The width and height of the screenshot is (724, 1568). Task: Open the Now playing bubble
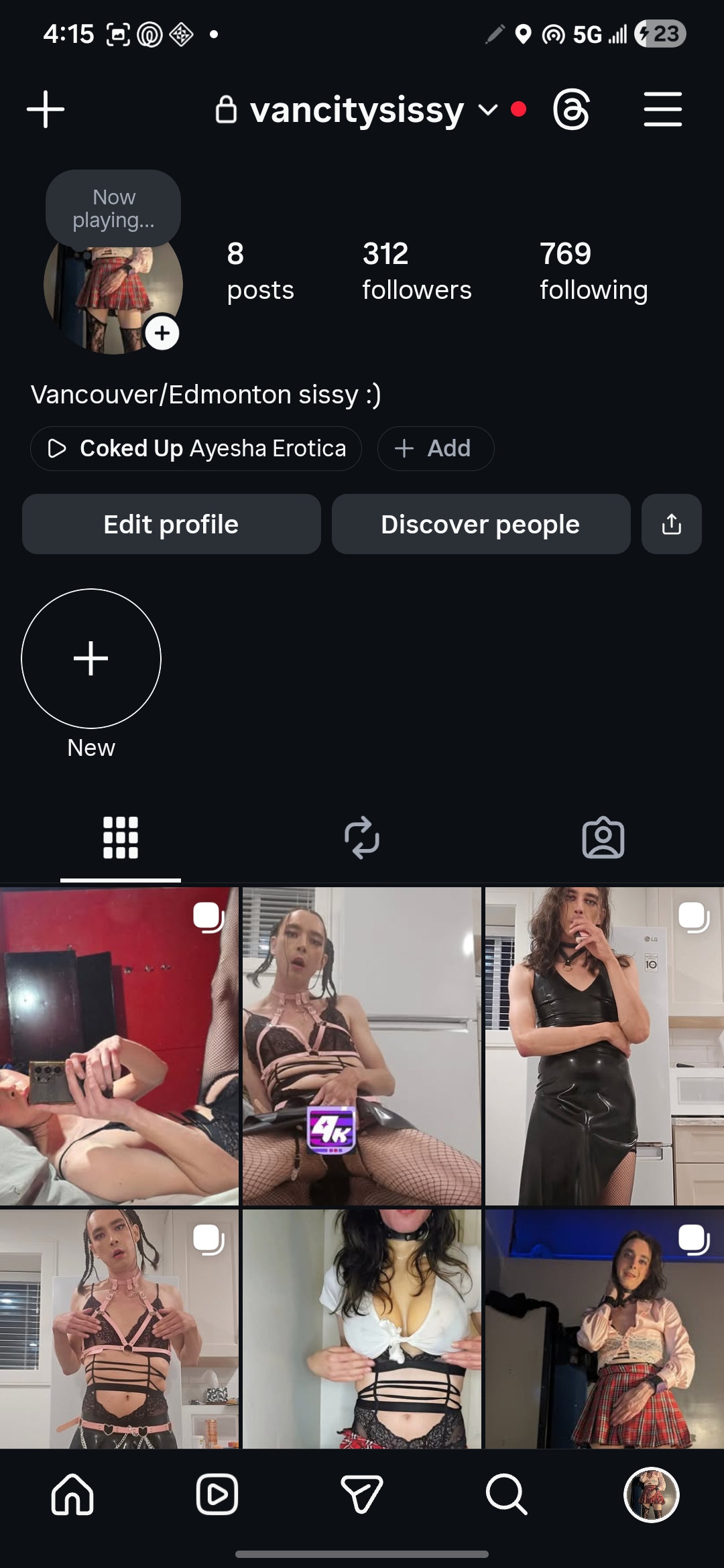113,208
